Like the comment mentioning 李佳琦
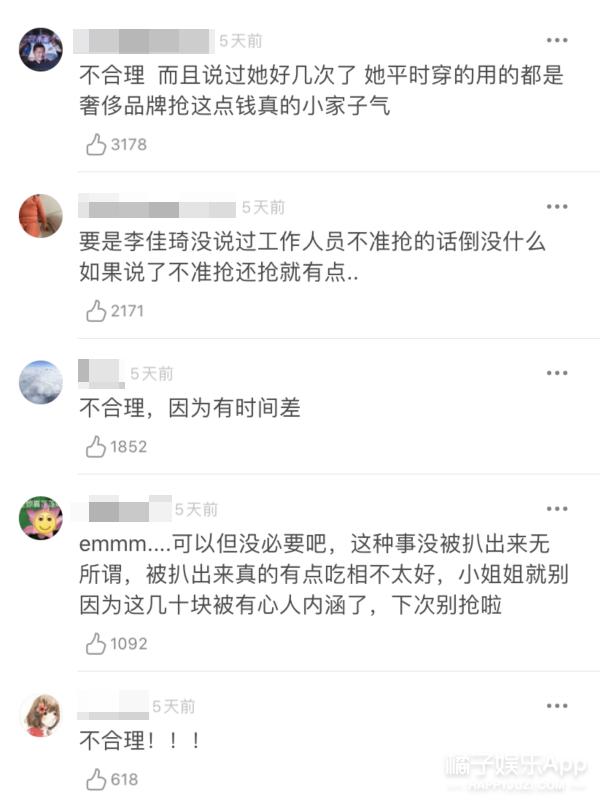Viewport: 600px width, 806px height. [97, 311]
